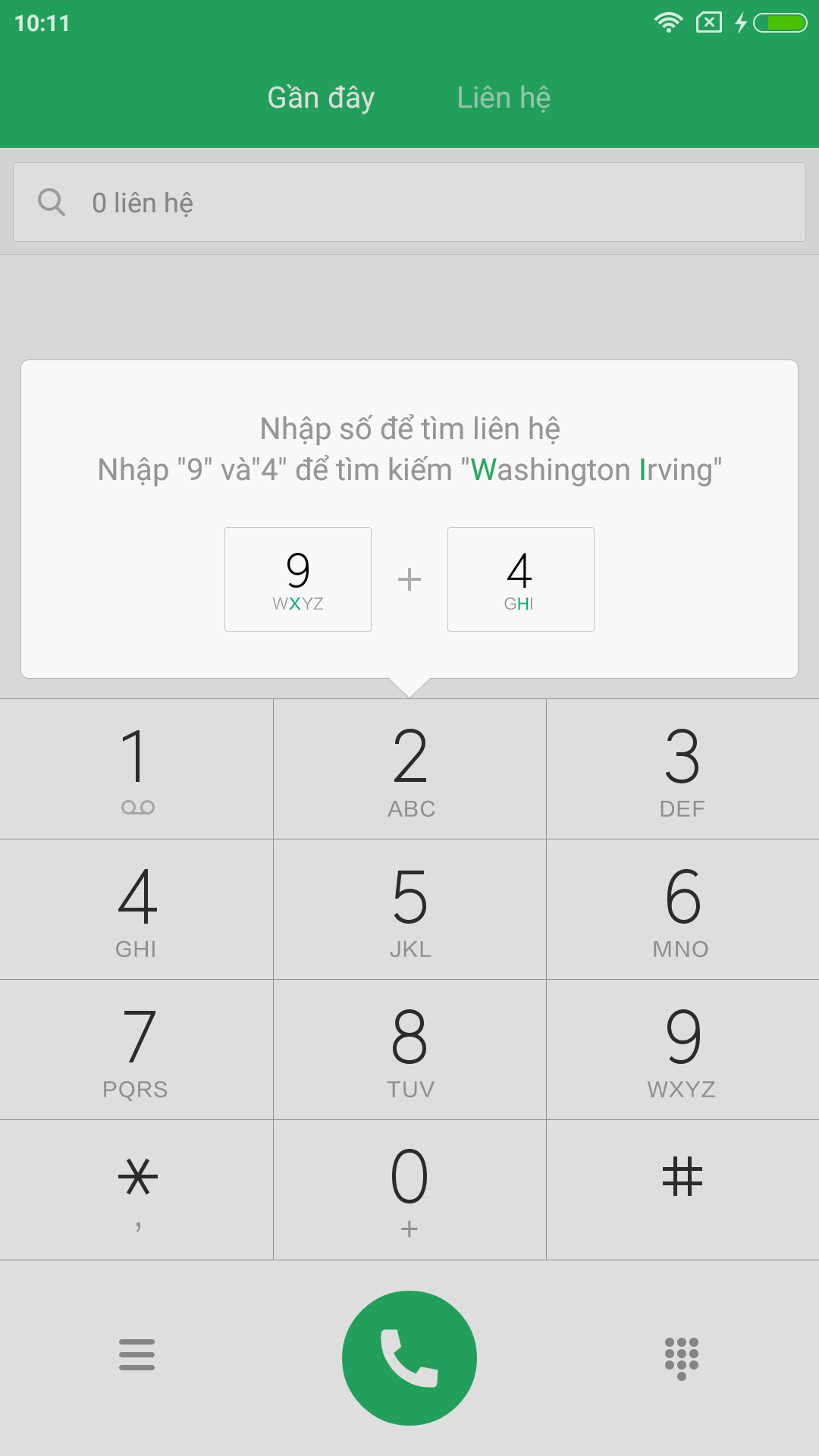
Task: Dial digit 7 PQRS
Action: pyautogui.click(x=136, y=1050)
